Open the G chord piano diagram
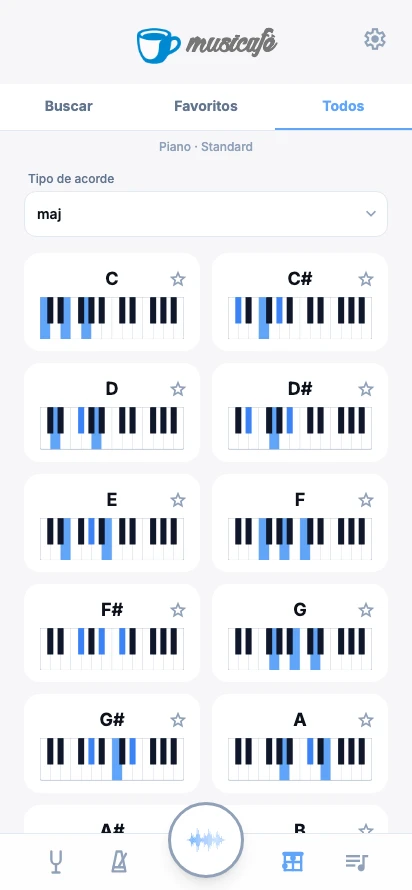The height and width of the screenshot is (890, 412). (x=300, y=649)
